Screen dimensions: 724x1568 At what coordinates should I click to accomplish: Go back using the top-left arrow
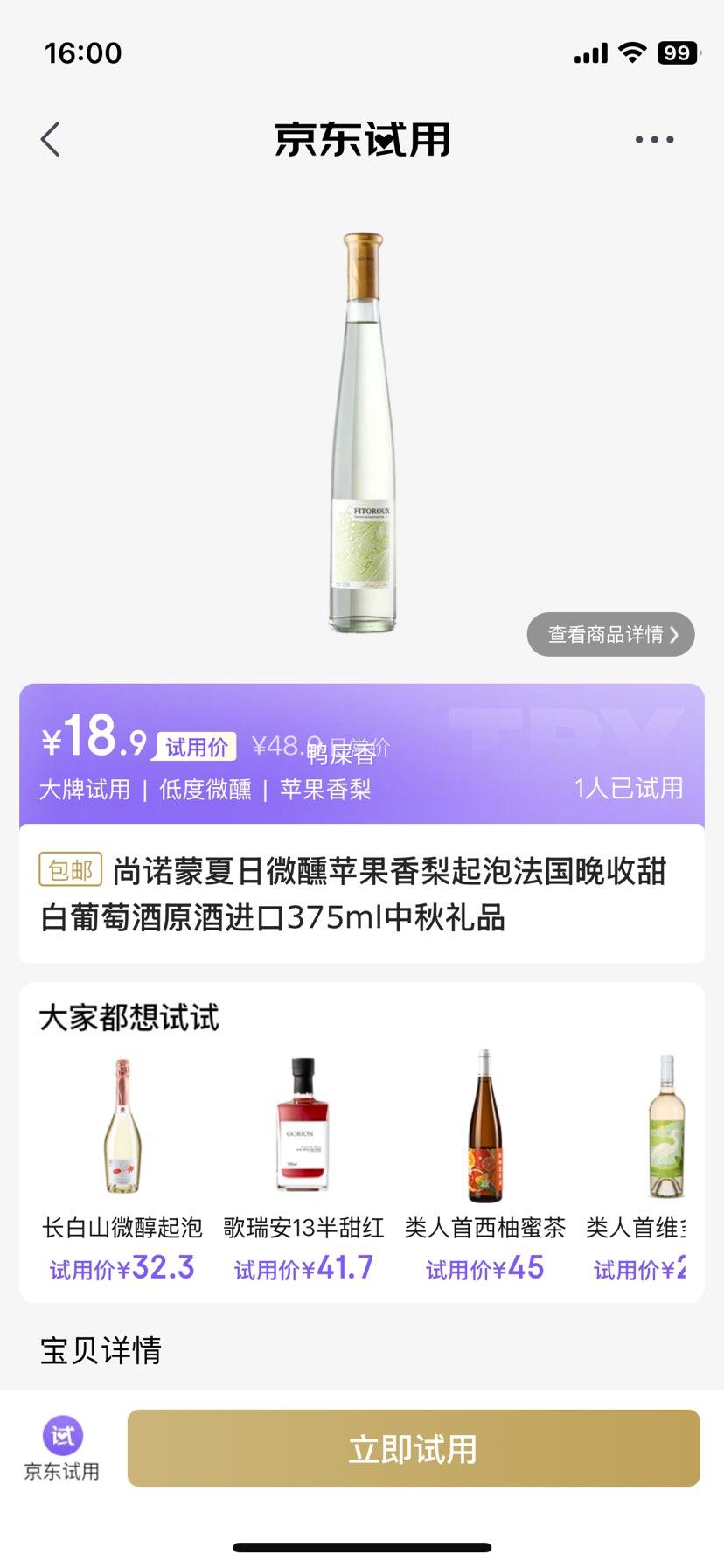51,140
